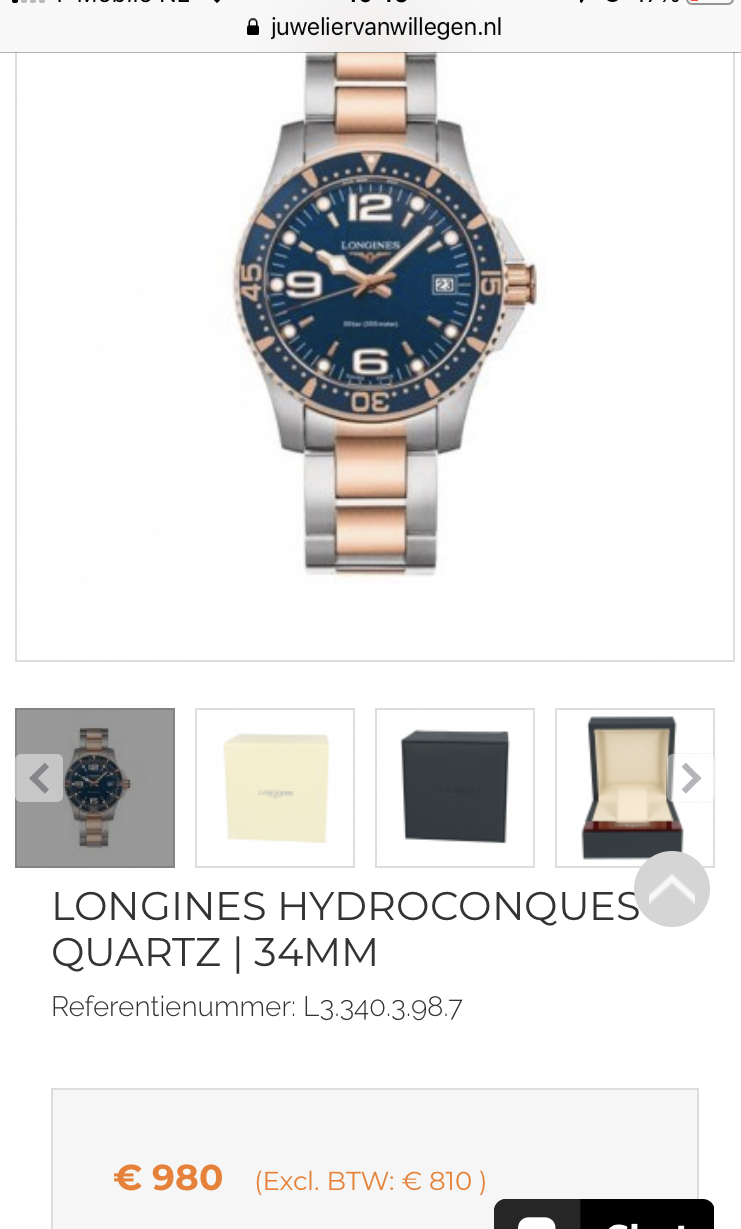Show next gallery thumbnails with right arrow
Screen dimensions: 741x1229
pos(691,778)
